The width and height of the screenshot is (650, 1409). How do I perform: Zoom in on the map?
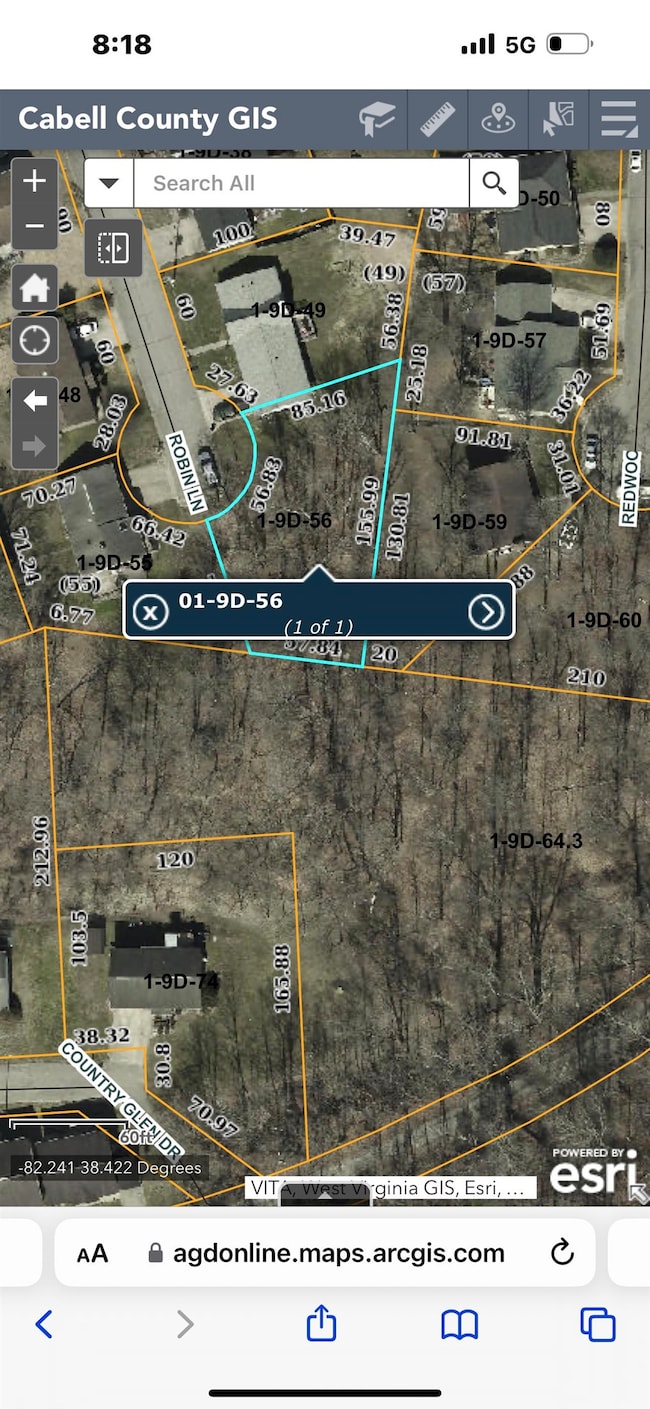[x=35, y=181]
